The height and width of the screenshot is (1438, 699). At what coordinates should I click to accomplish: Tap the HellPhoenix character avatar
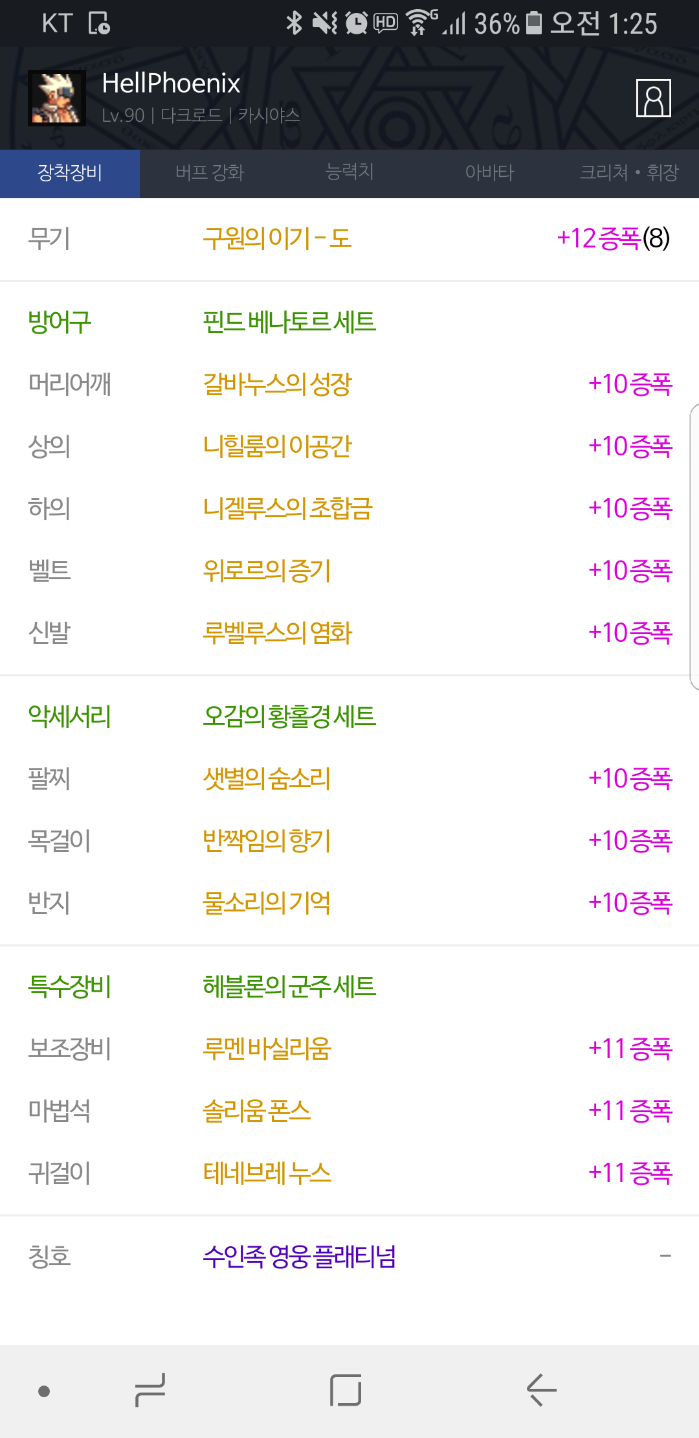click(x=56, y=98)
